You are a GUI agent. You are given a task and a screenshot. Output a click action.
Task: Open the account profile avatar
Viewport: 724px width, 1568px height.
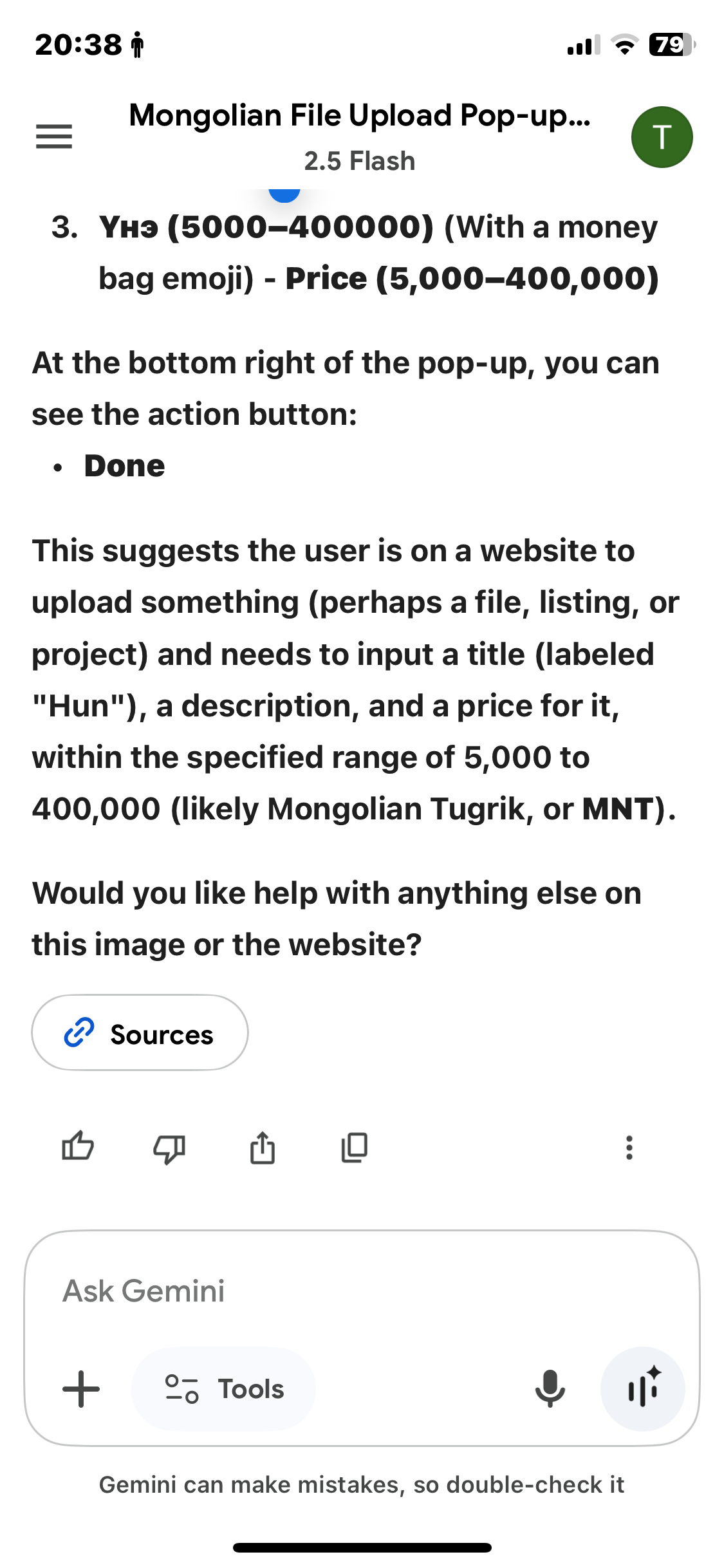(662, 137)
